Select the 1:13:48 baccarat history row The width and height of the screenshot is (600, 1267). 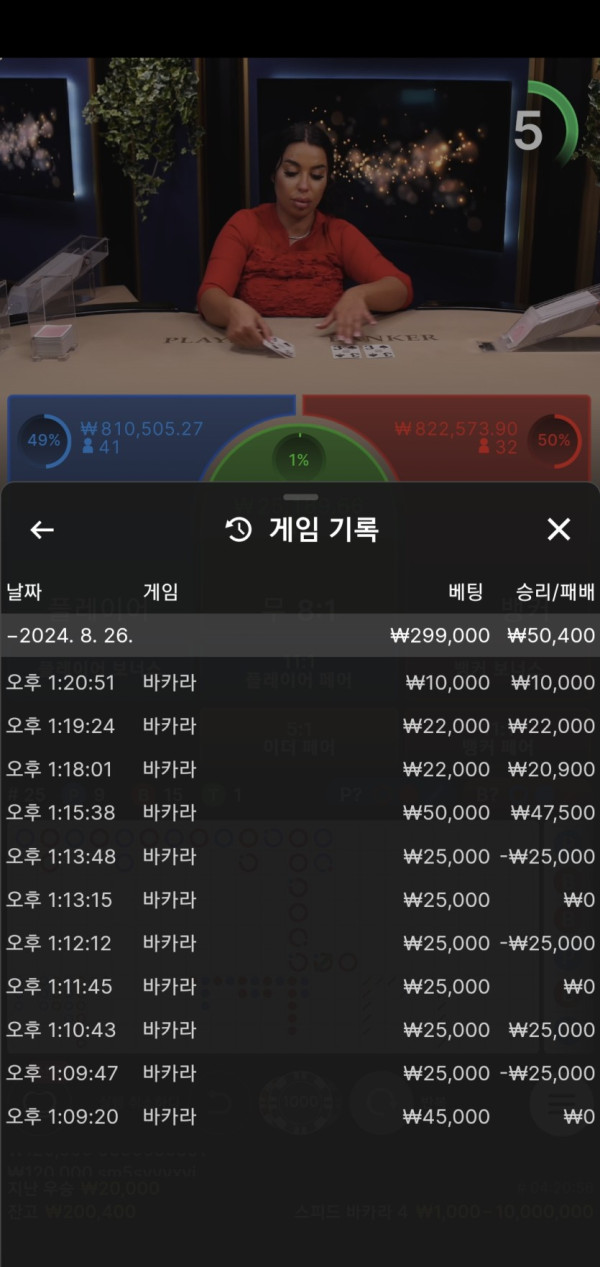pyautogui.click(x=300, y=857)
